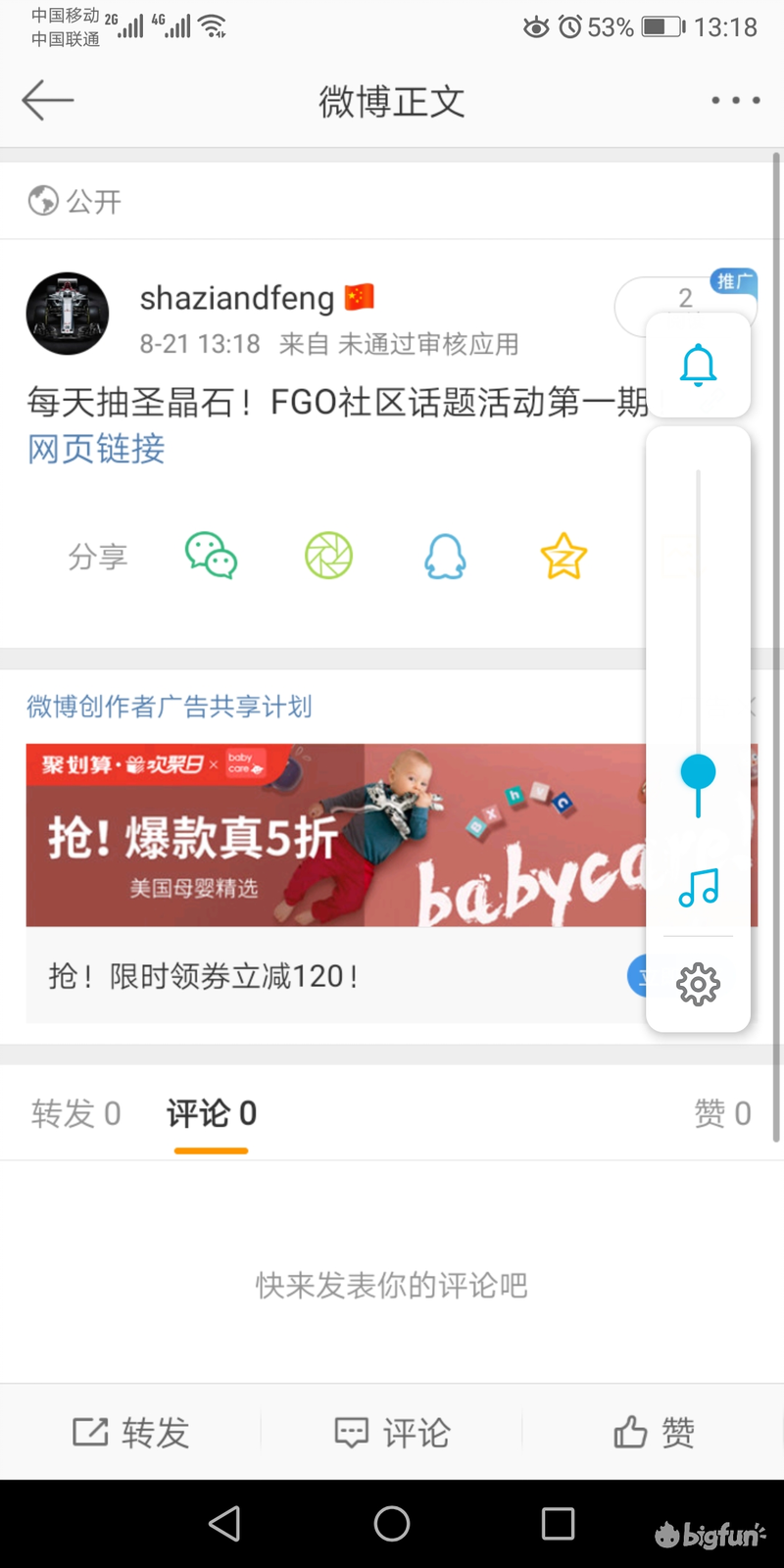784x1568 pixels.
Task: Switch to the 转发 0 tab
Action: tap(75, 1113)
